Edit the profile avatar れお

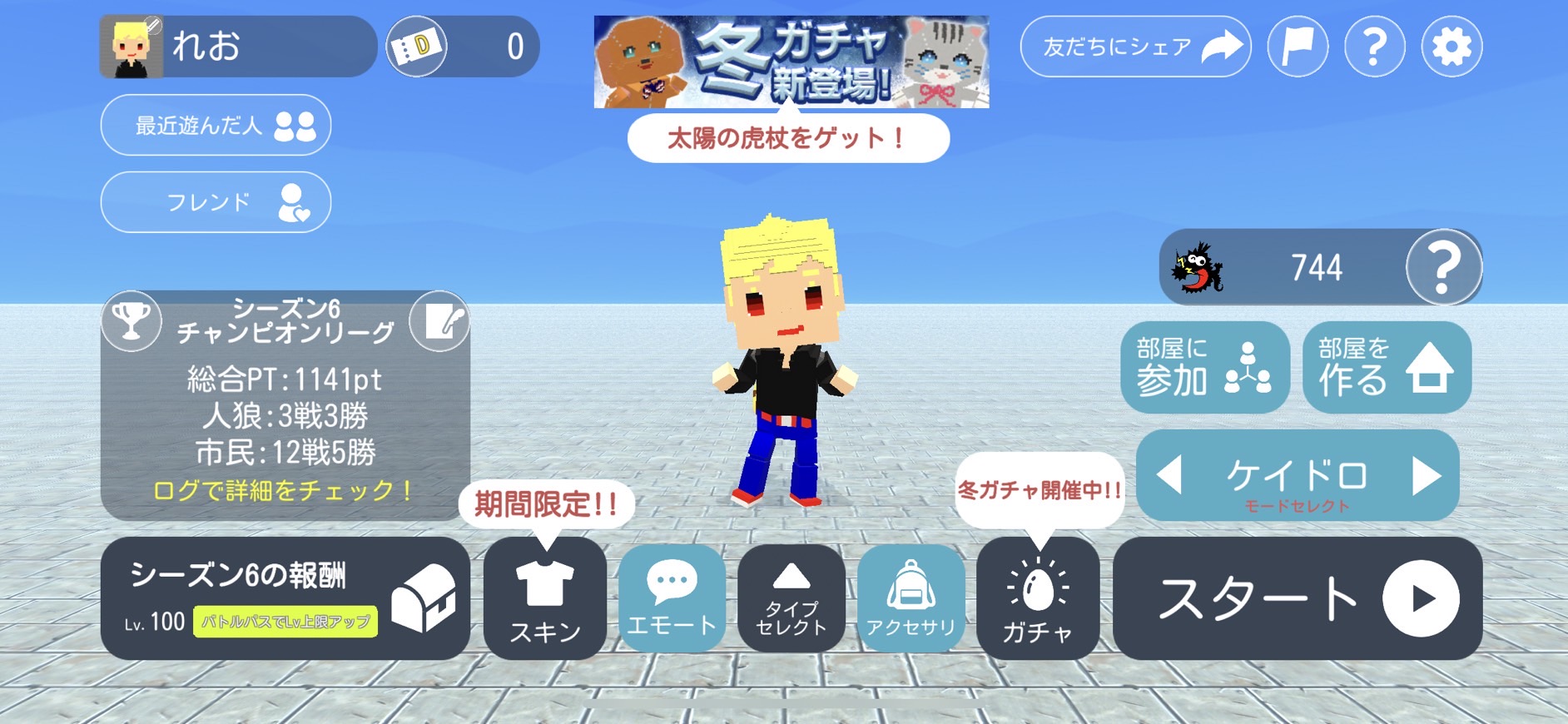(132, 47)
